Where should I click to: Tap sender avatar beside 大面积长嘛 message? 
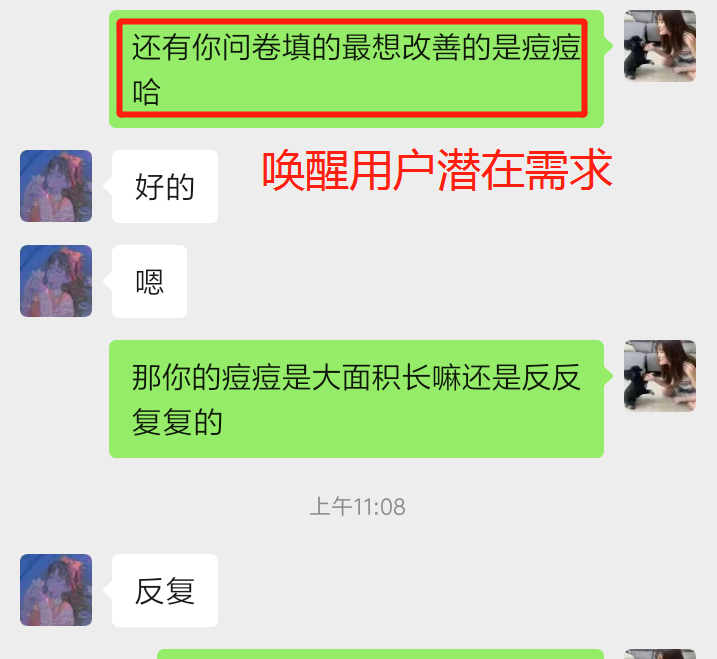click(659, 376)
